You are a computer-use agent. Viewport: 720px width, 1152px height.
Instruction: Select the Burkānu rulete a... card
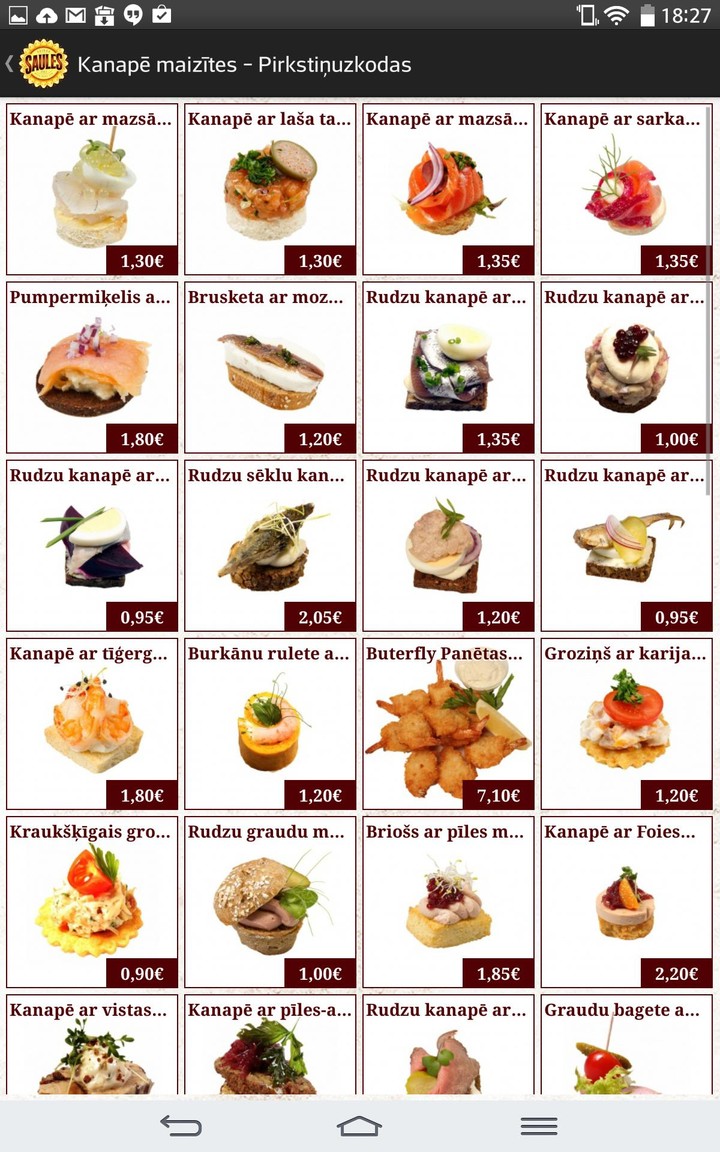[x=270, y=723]
